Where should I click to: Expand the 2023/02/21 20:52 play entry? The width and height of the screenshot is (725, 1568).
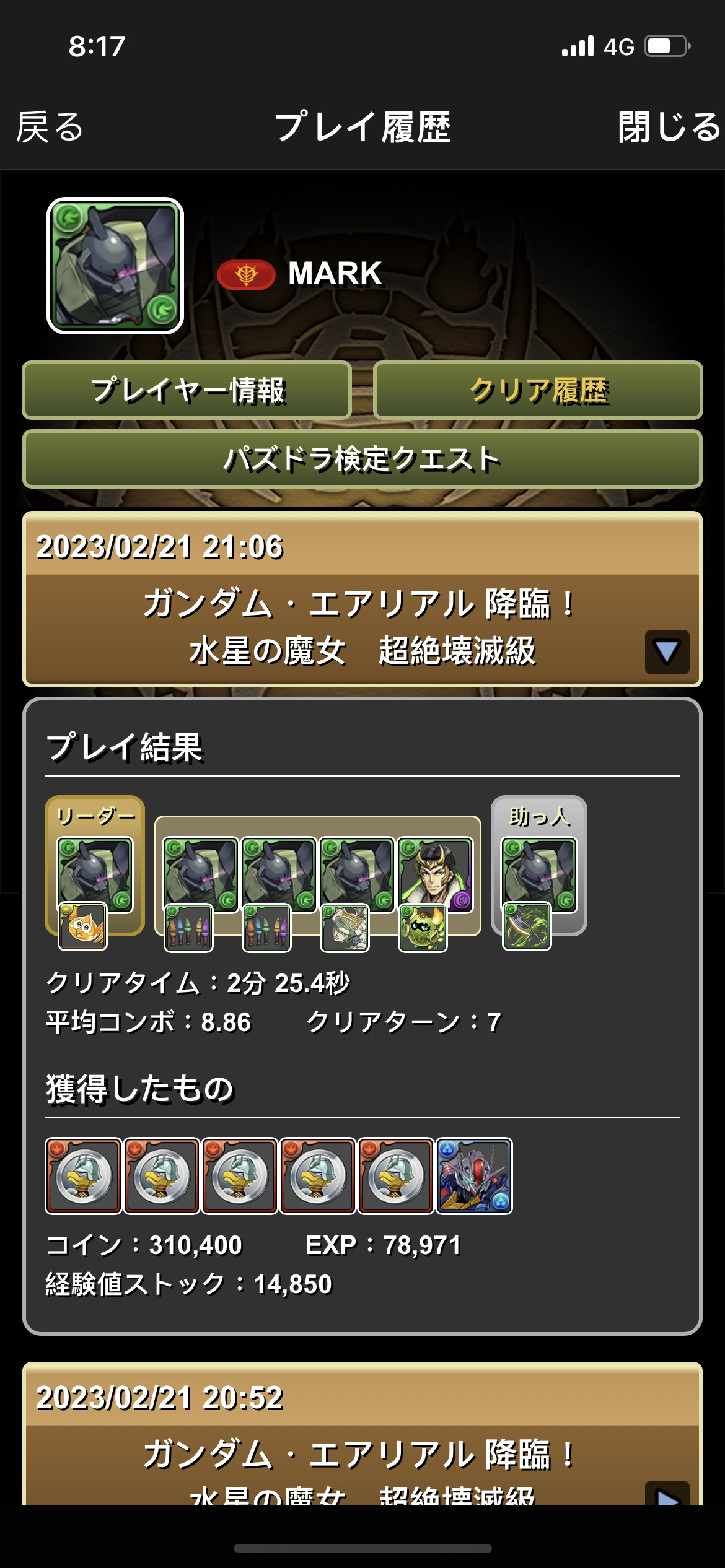(667, 1492)
